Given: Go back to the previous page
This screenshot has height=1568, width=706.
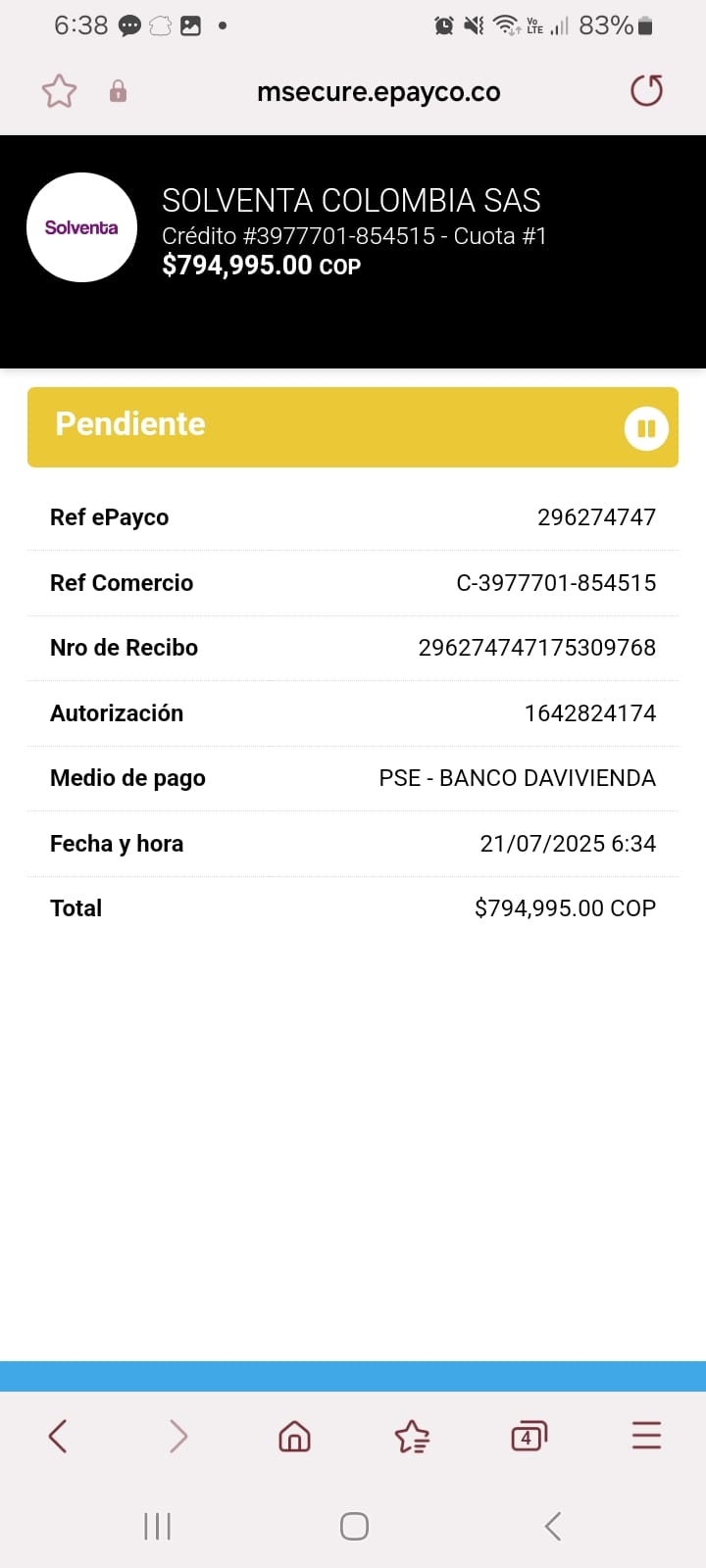Looking at the screenshot, I should [x=58, y=1437].
